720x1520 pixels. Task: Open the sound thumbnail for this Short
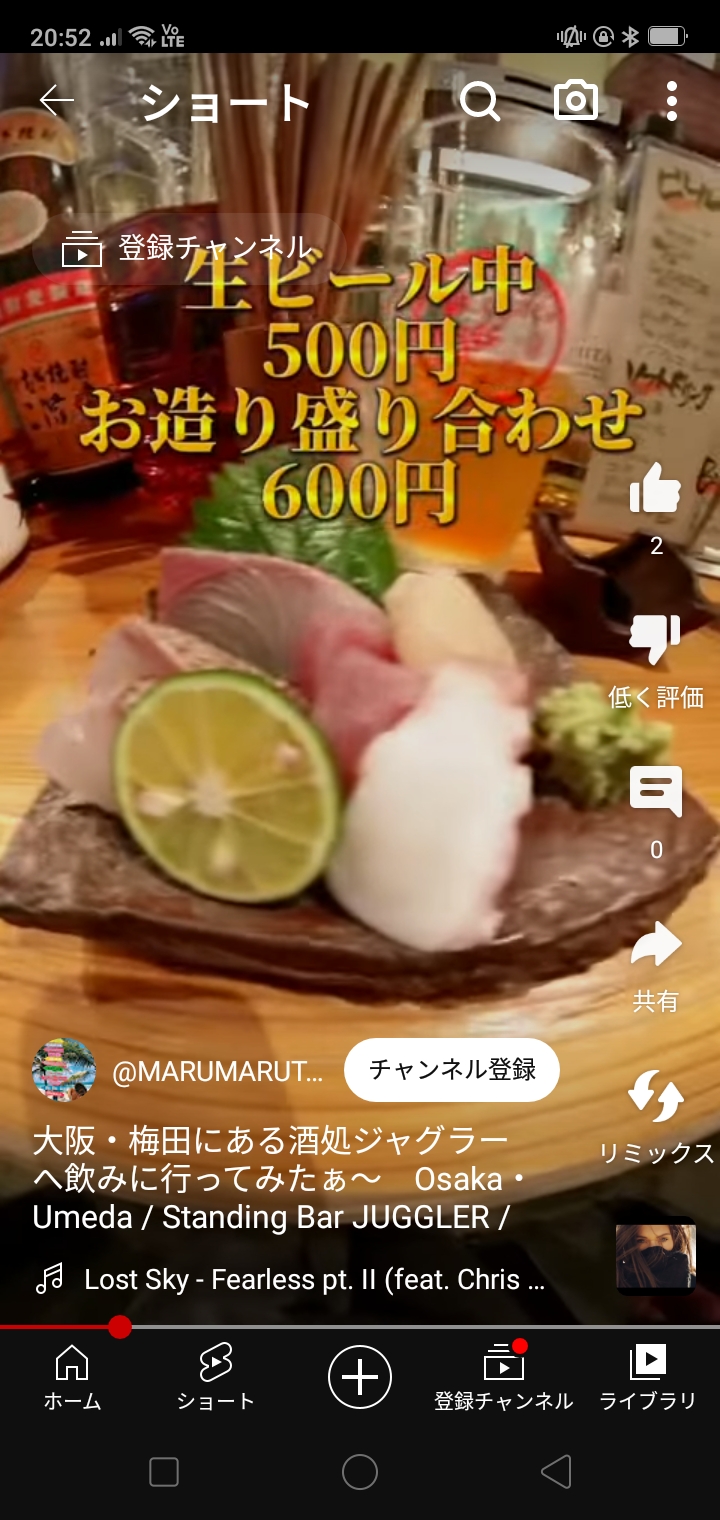[x=655, y=1256]
